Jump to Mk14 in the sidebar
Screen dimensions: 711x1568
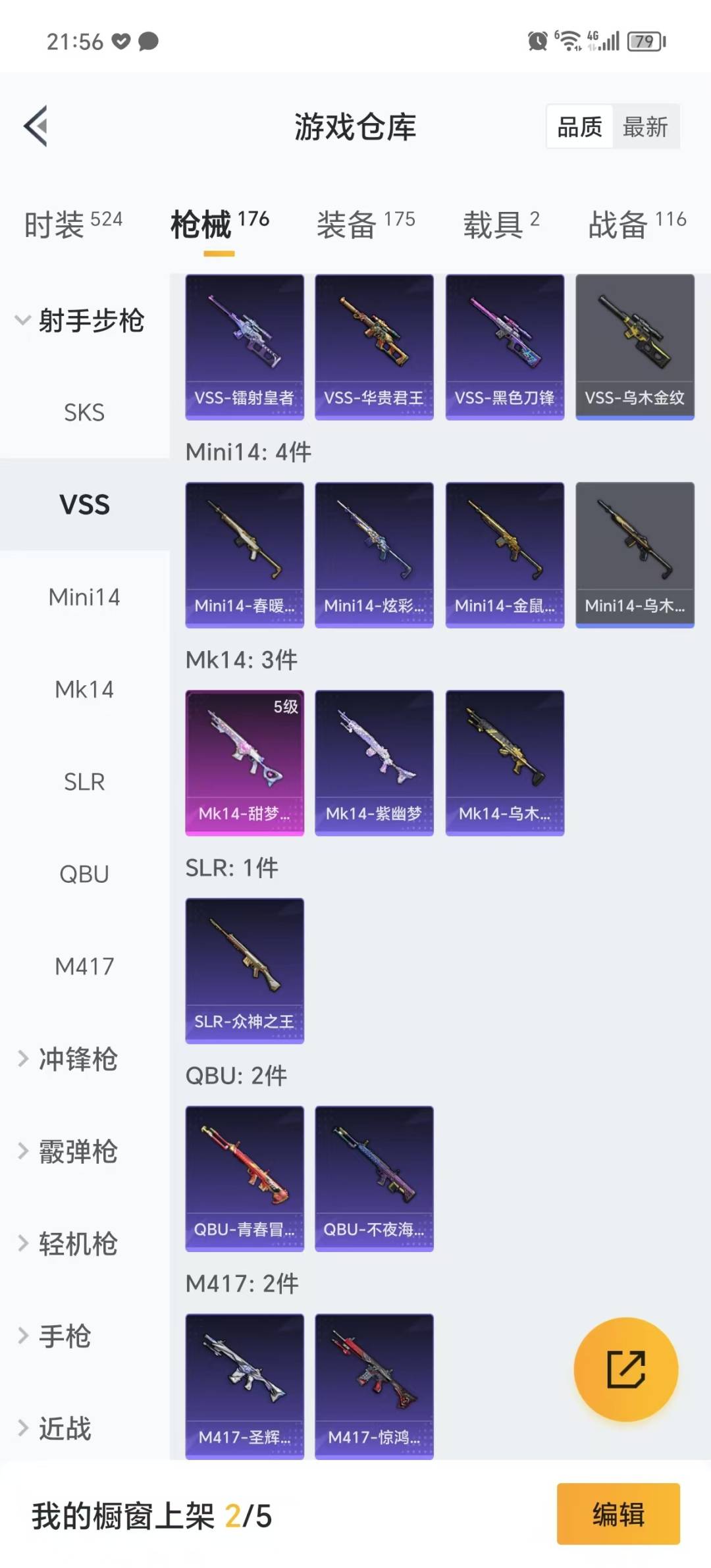click(84, 689)
